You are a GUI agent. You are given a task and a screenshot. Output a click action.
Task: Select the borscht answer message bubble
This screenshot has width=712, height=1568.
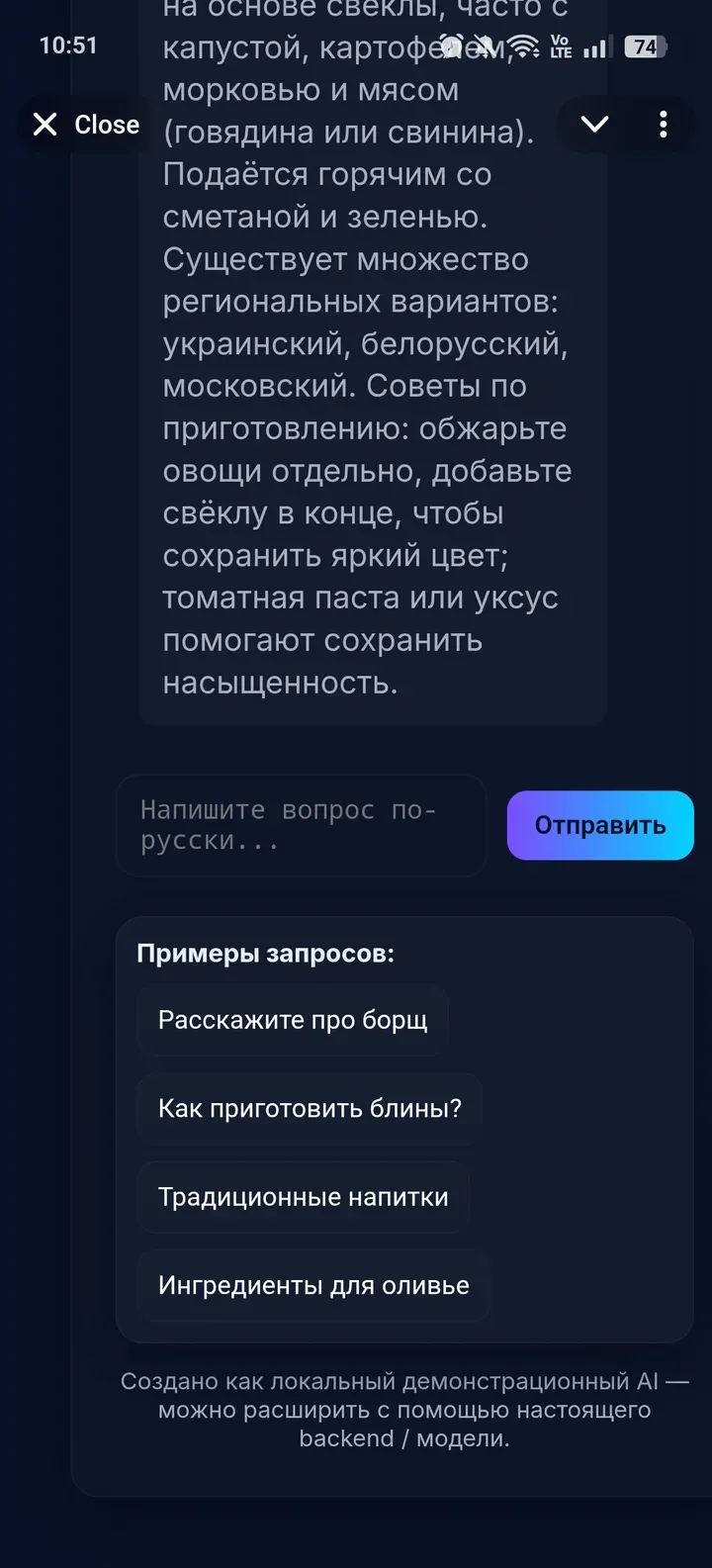point(372,396)
